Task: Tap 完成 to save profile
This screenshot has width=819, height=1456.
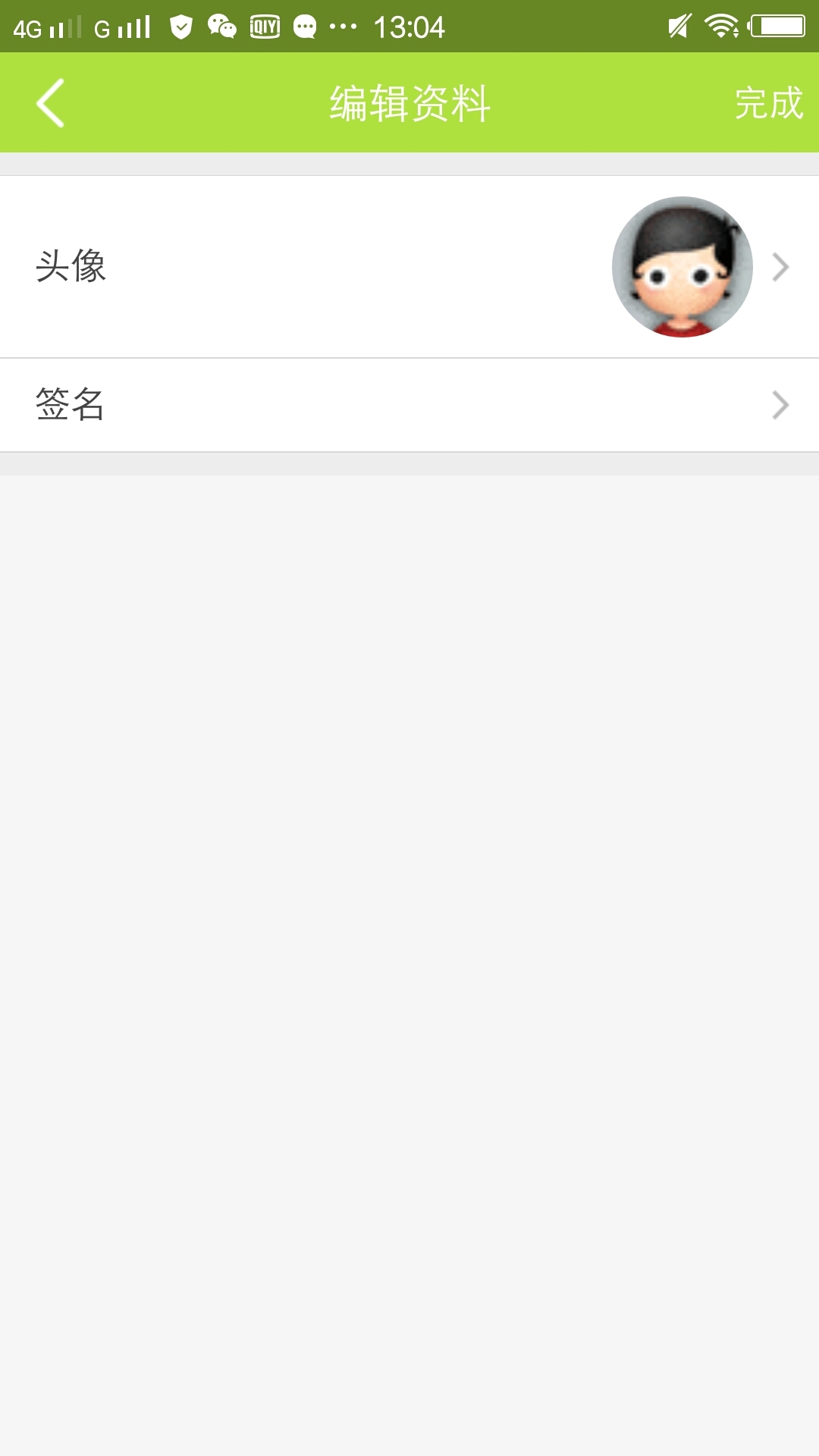Action: [768, 103]
